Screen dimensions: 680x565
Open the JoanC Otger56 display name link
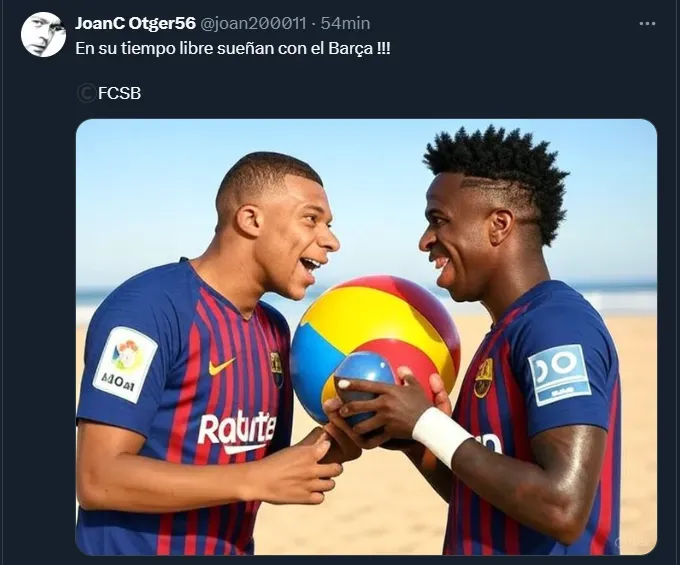pyautogui.click(x=135, y=23)
